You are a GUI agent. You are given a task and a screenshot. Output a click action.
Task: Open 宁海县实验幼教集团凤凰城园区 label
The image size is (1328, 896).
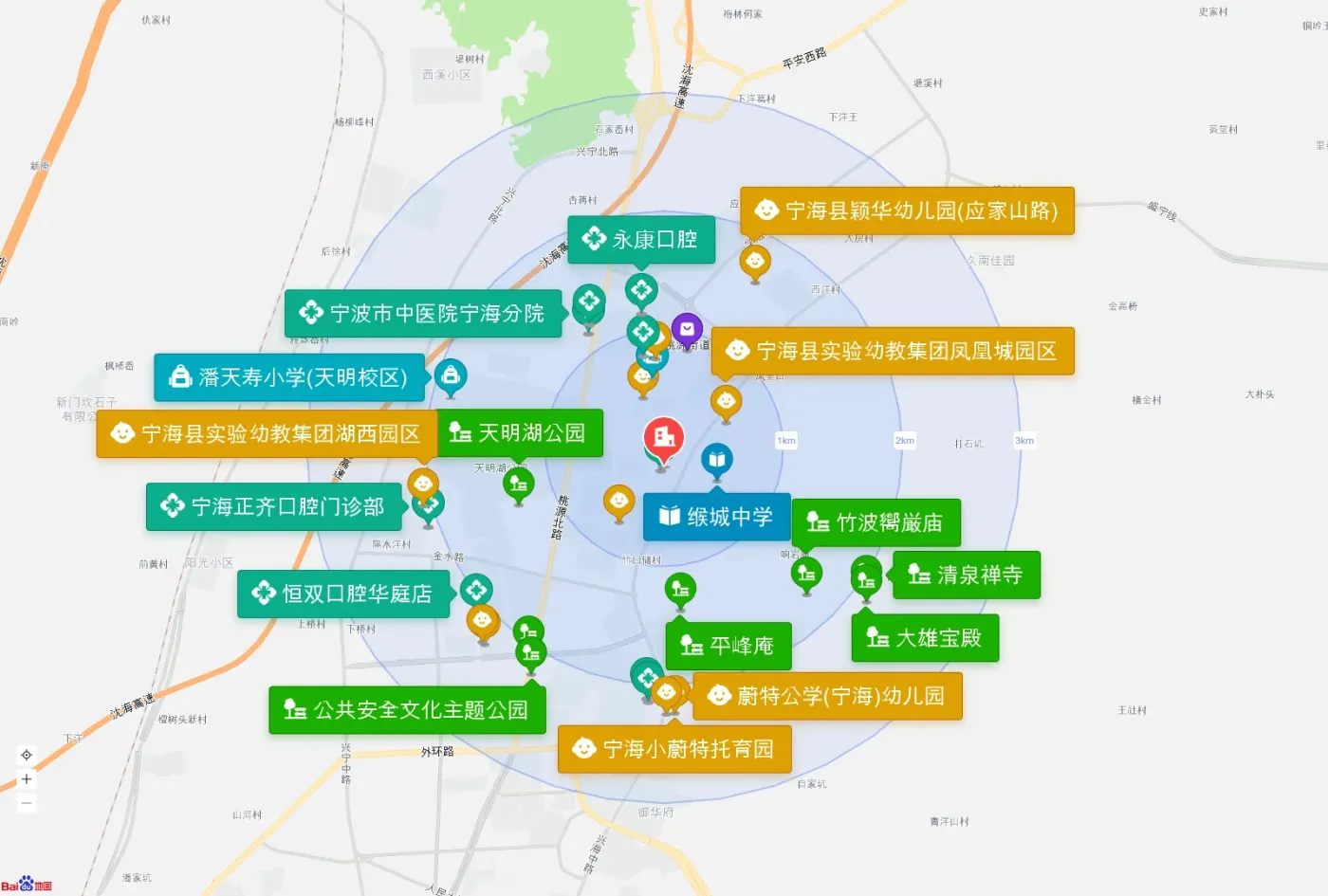893,351
